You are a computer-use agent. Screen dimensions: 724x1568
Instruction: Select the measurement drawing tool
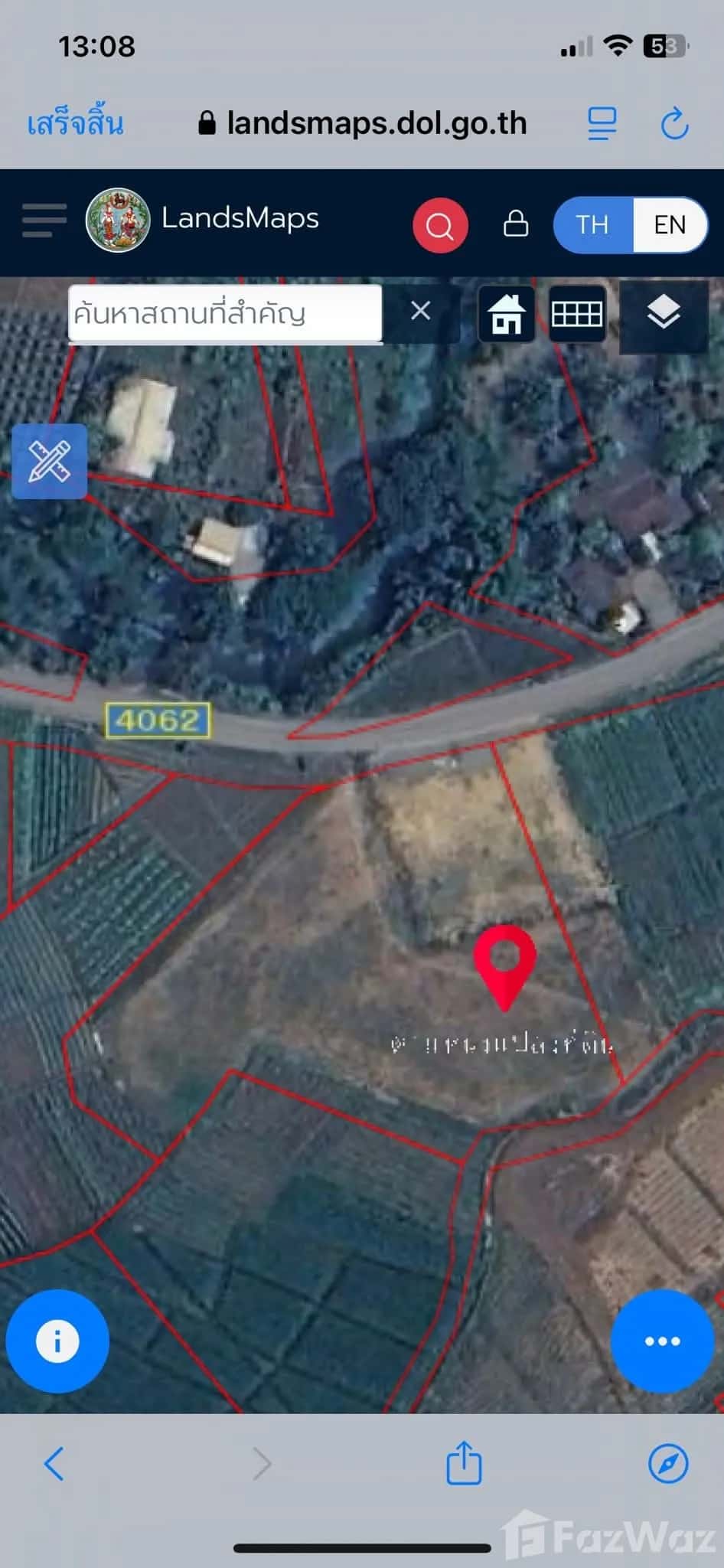(x=49, y=460)
